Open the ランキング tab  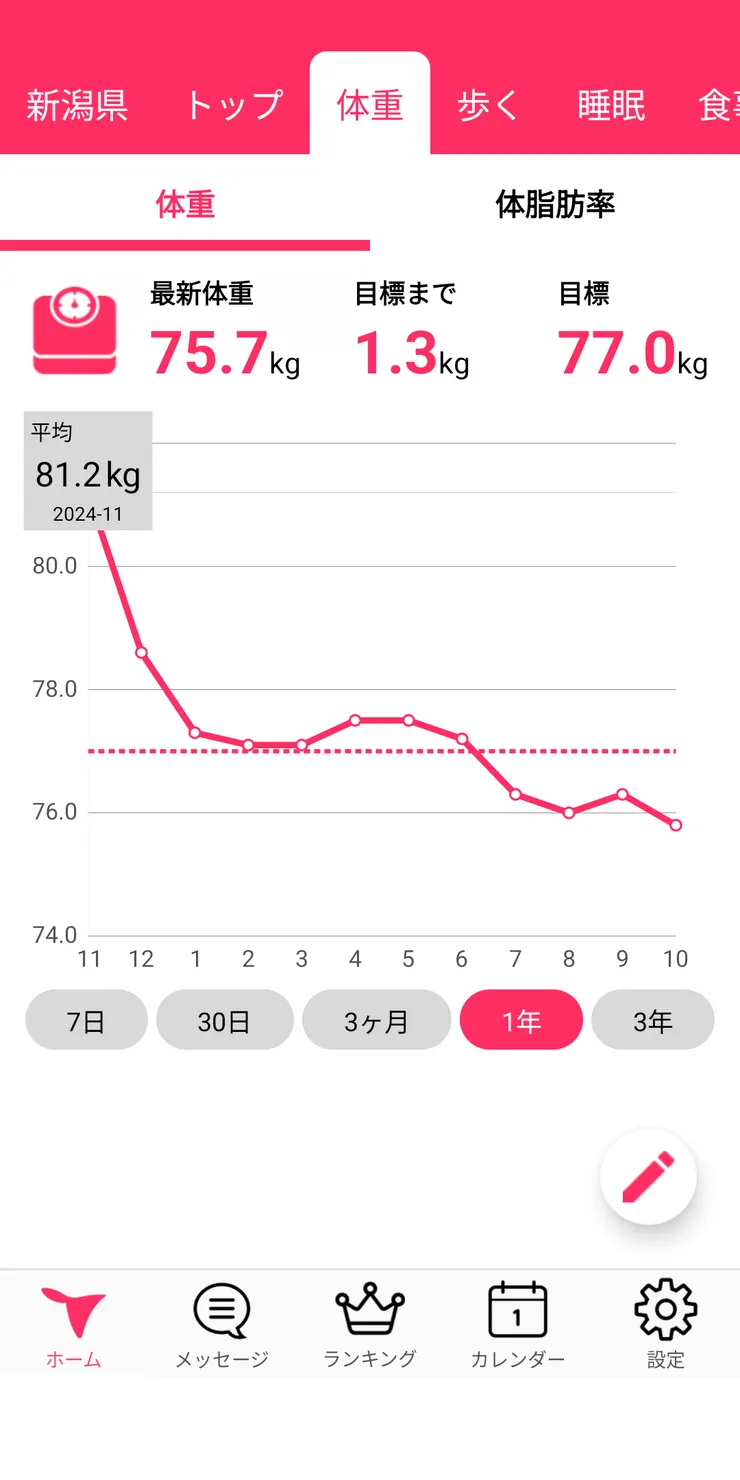(x=369, y=1325)
